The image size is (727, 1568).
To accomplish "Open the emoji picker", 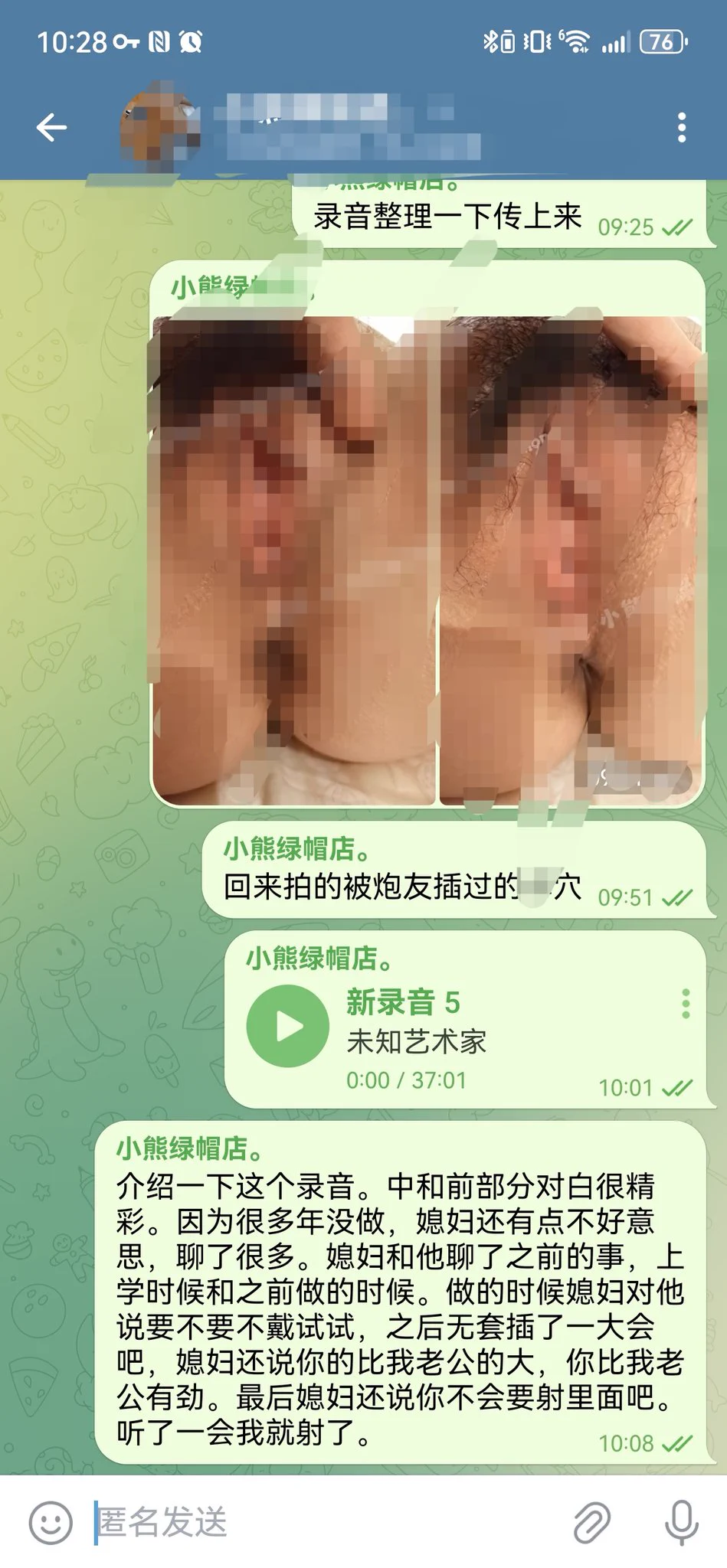I will coord(51,1522).
